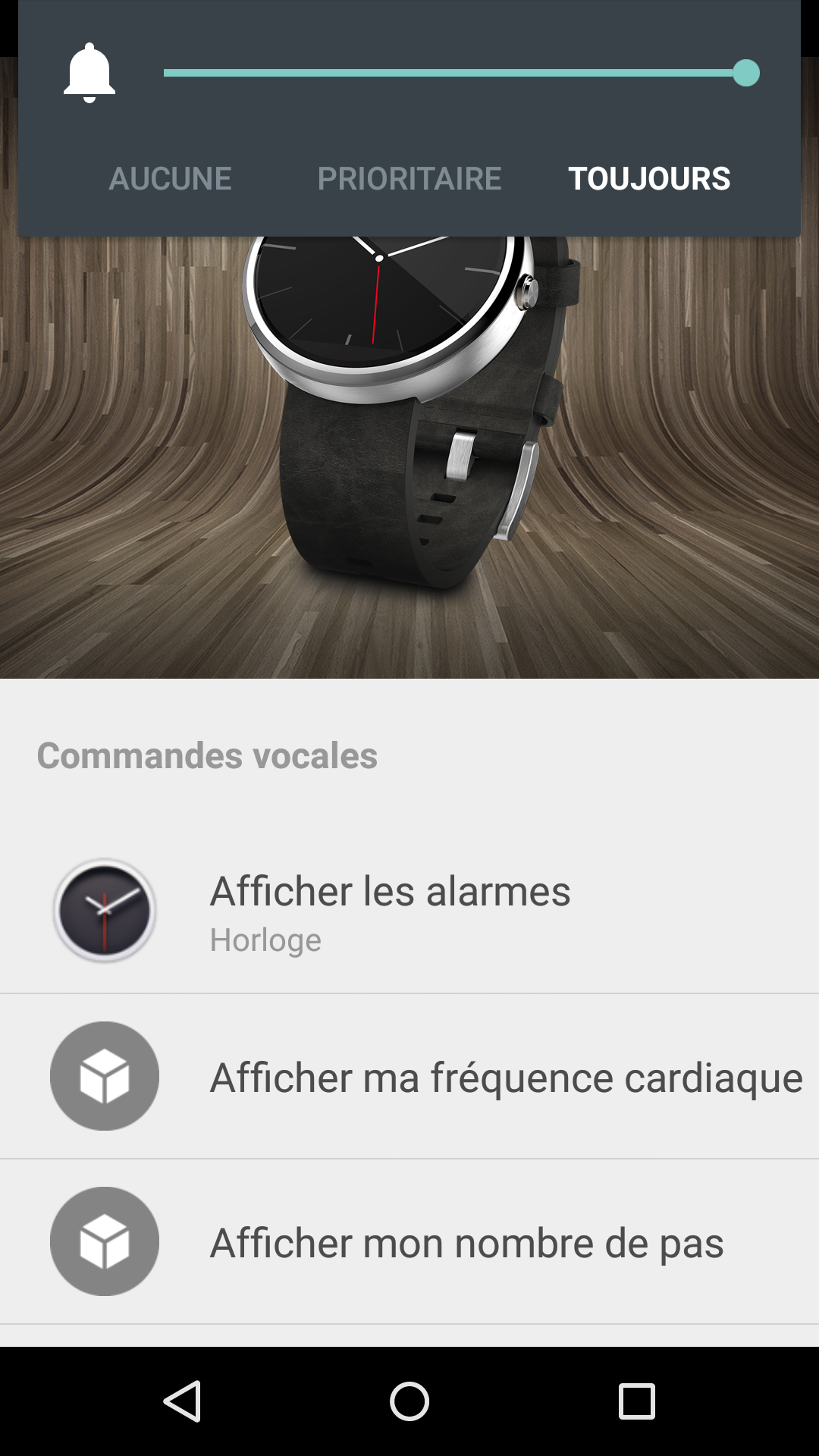Tap the notification bell icon
This screenshot has width=819, height=1456.
pyautogui.click(x=89, y=73)
